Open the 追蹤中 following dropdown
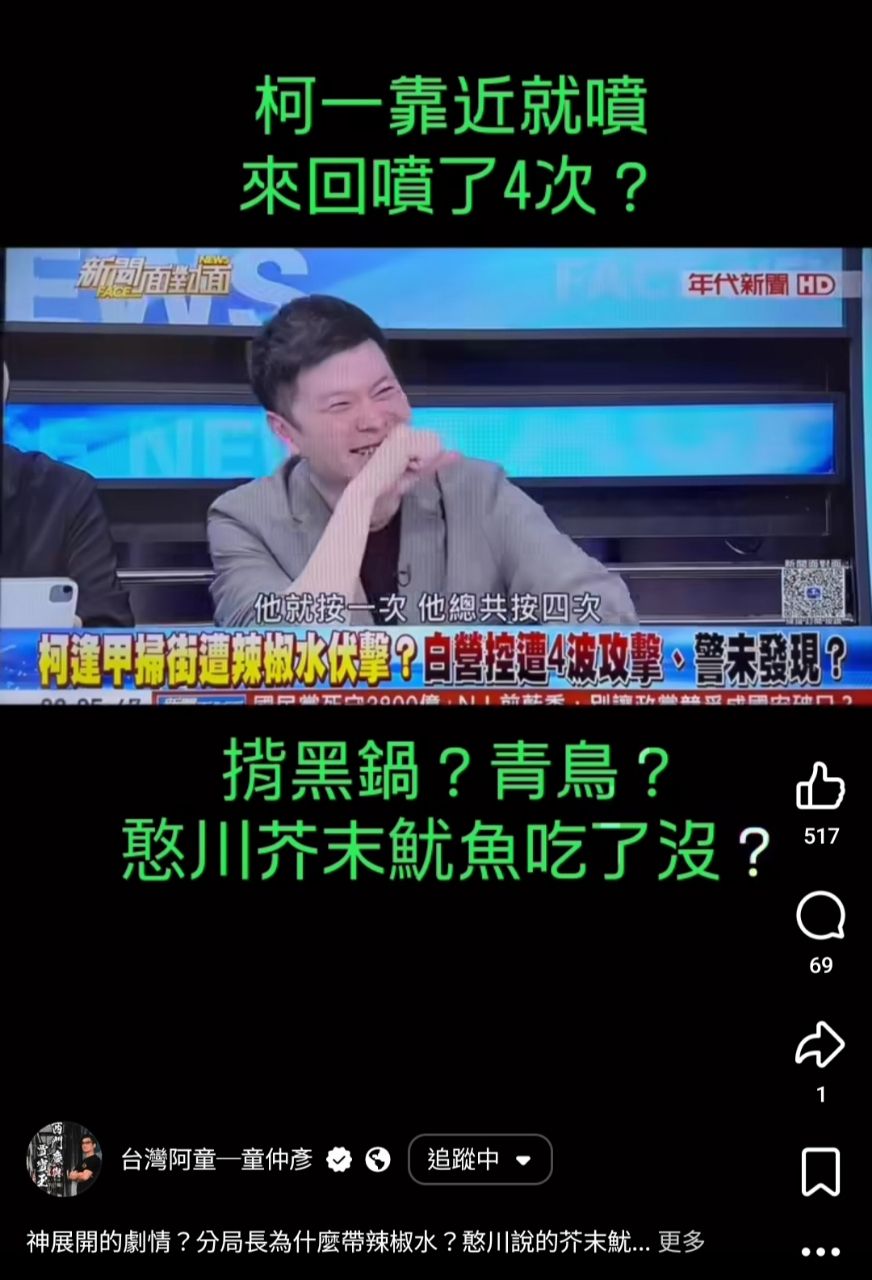The height and width of the screenshot is (1280, 872). coord(479,1160)
